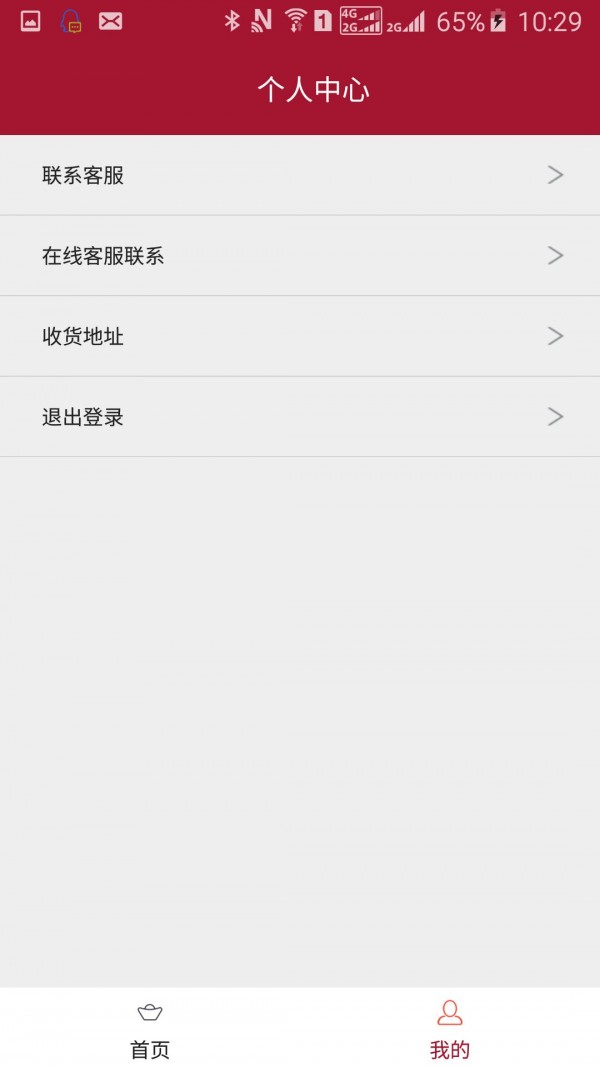
Task: Open the 联系客服 row
Action: [300, 176]
